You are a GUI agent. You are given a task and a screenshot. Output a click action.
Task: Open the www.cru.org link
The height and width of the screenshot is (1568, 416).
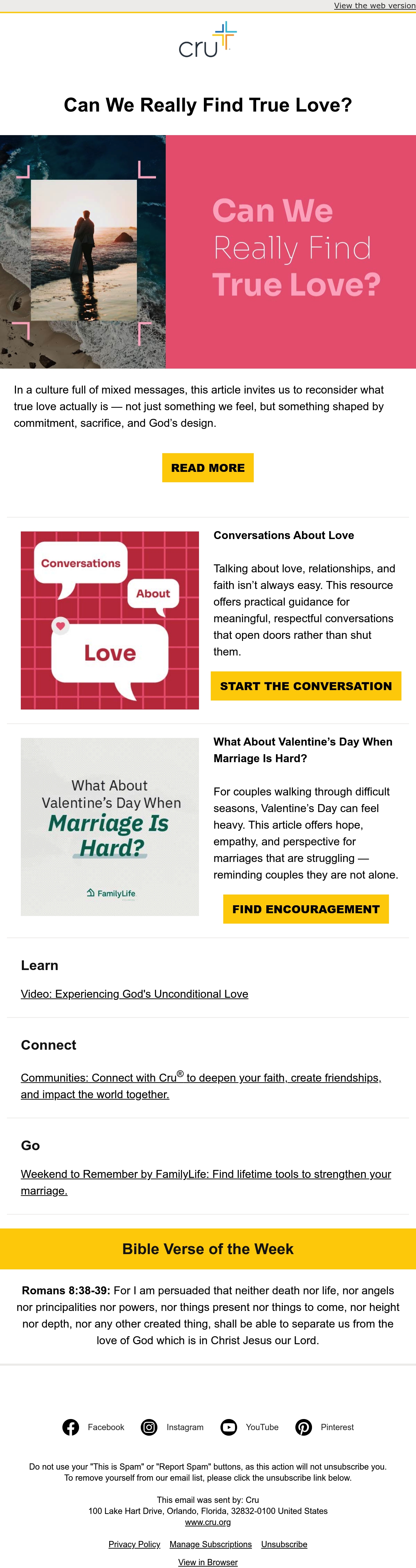(x=208, y=1522)
